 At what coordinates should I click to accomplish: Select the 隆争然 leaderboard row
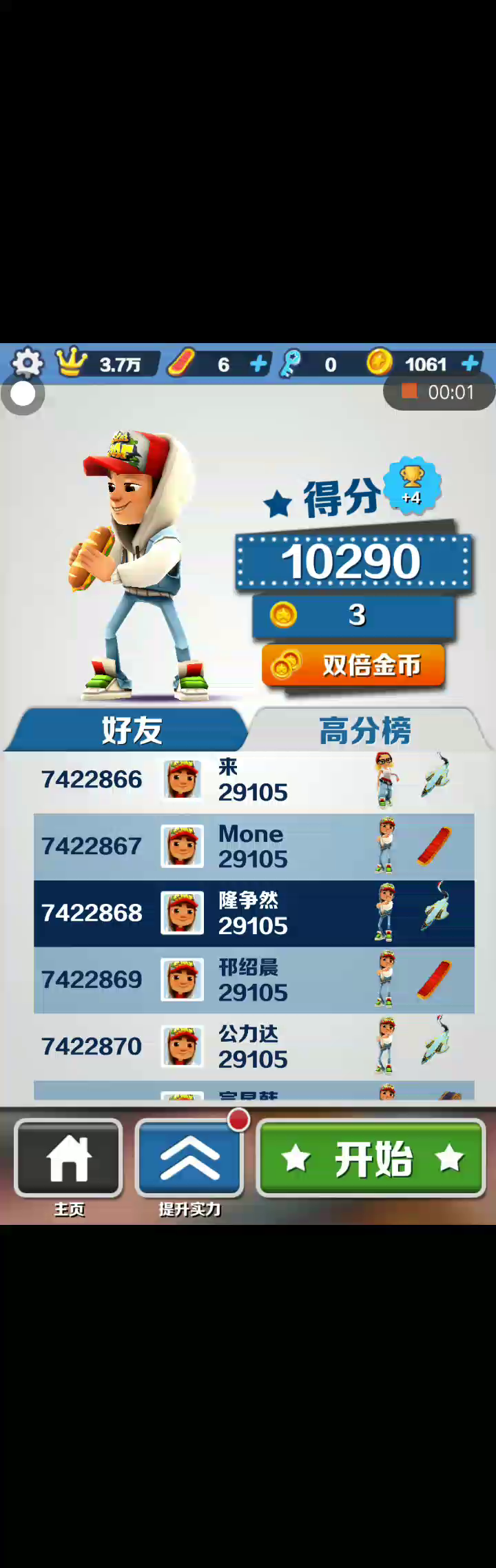coord(254,913)
